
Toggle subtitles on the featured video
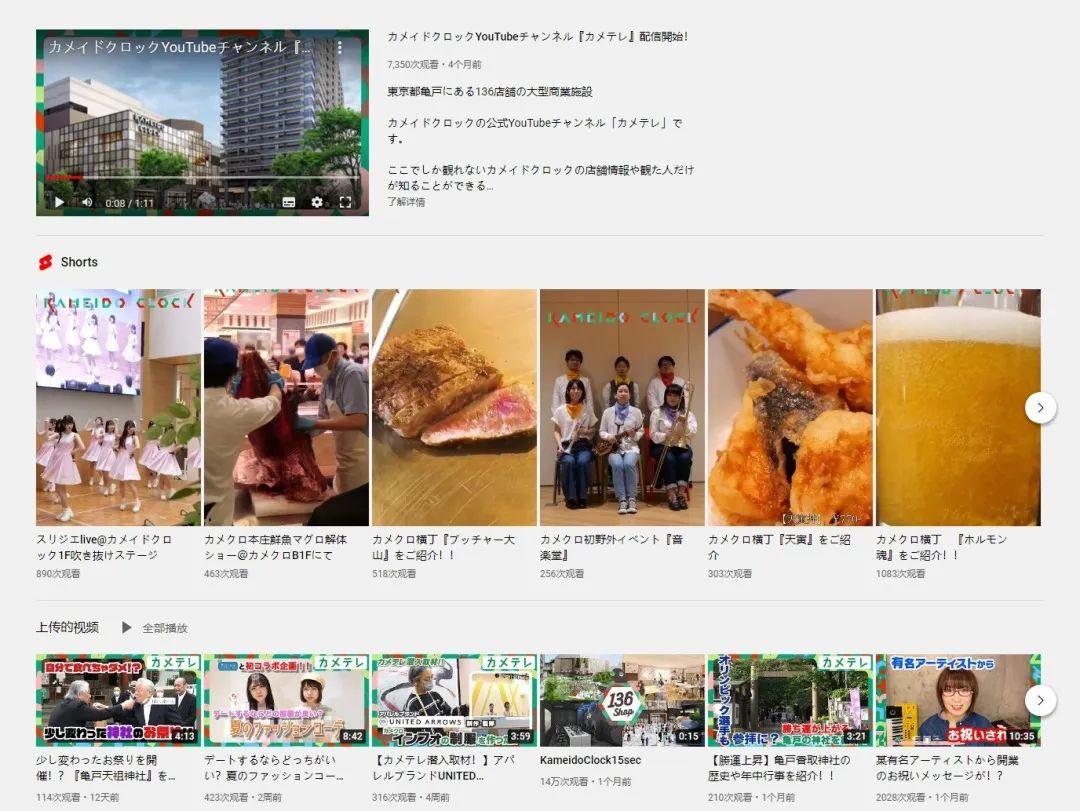[288, 202]
